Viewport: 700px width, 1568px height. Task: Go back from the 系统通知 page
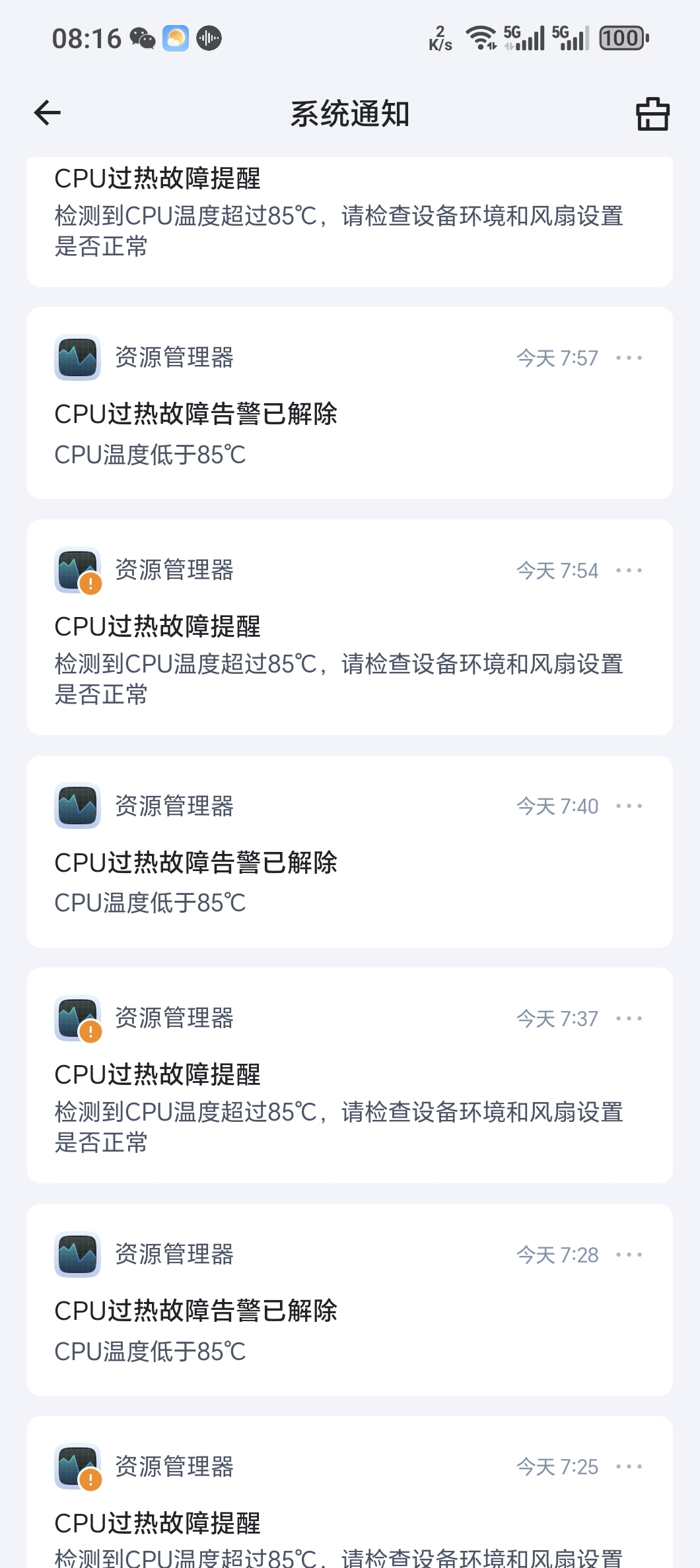[48, 113]
